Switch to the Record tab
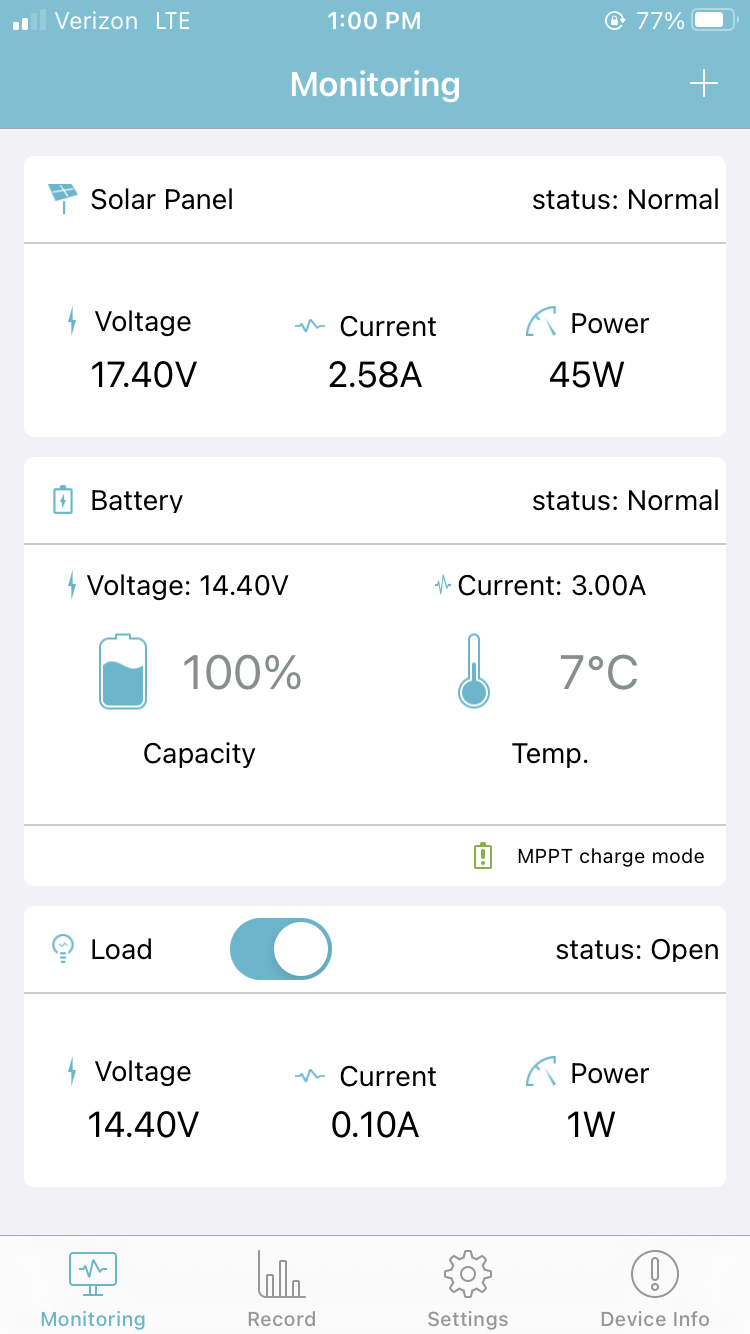750x1334 pixels. click(281, 1289)
